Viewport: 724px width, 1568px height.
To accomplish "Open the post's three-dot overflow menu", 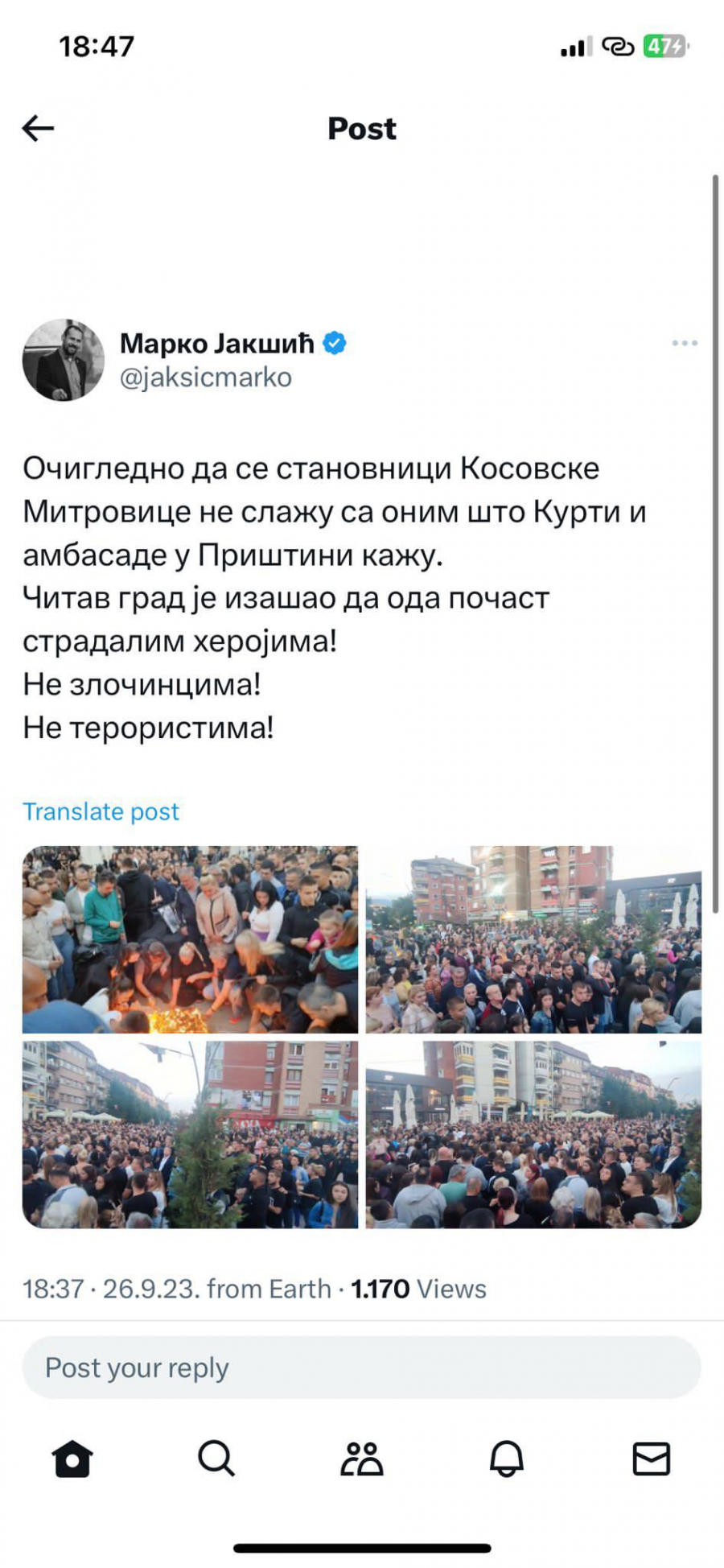I will click(x=684, y=343).
